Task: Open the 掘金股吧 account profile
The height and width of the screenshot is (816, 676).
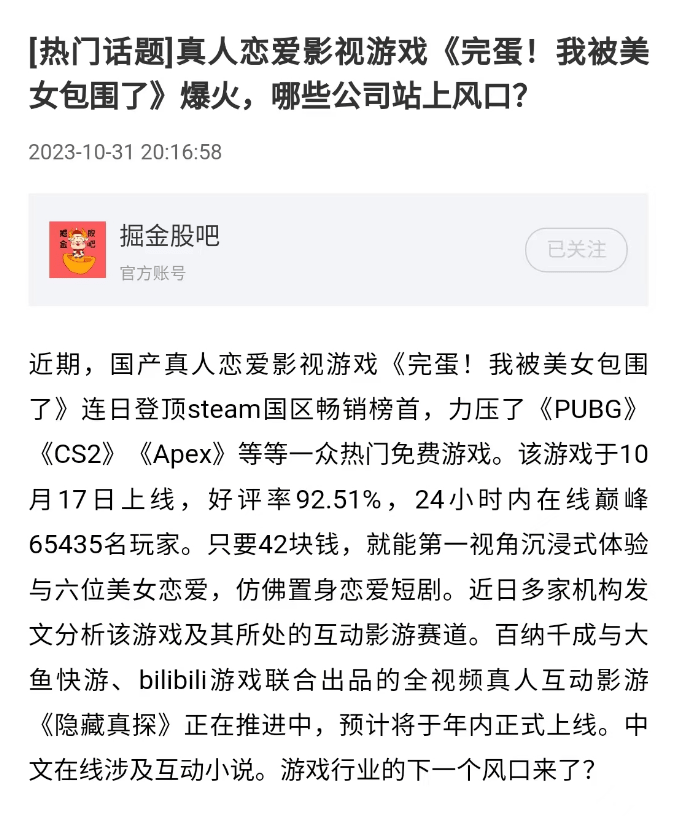Action: 169,237
